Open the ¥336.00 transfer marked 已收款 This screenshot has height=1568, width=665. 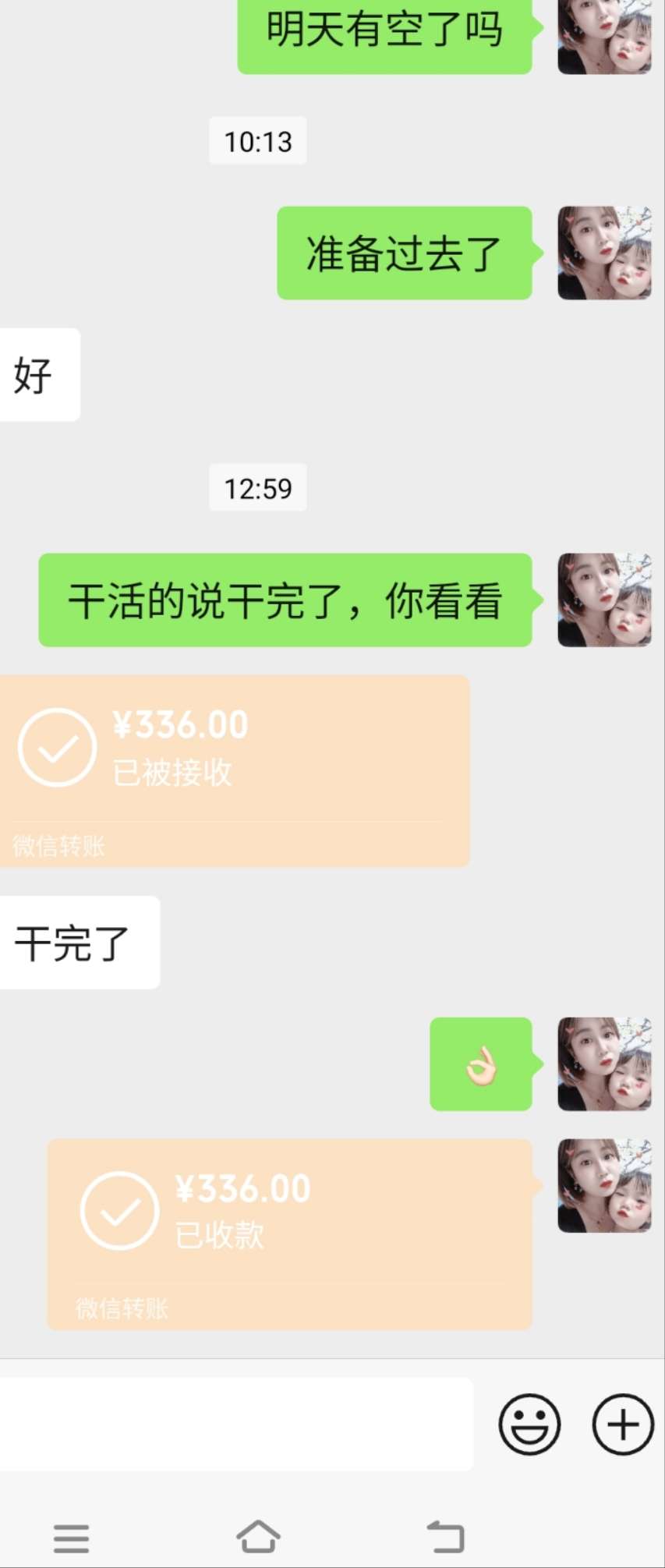(x=289, y=1234)
